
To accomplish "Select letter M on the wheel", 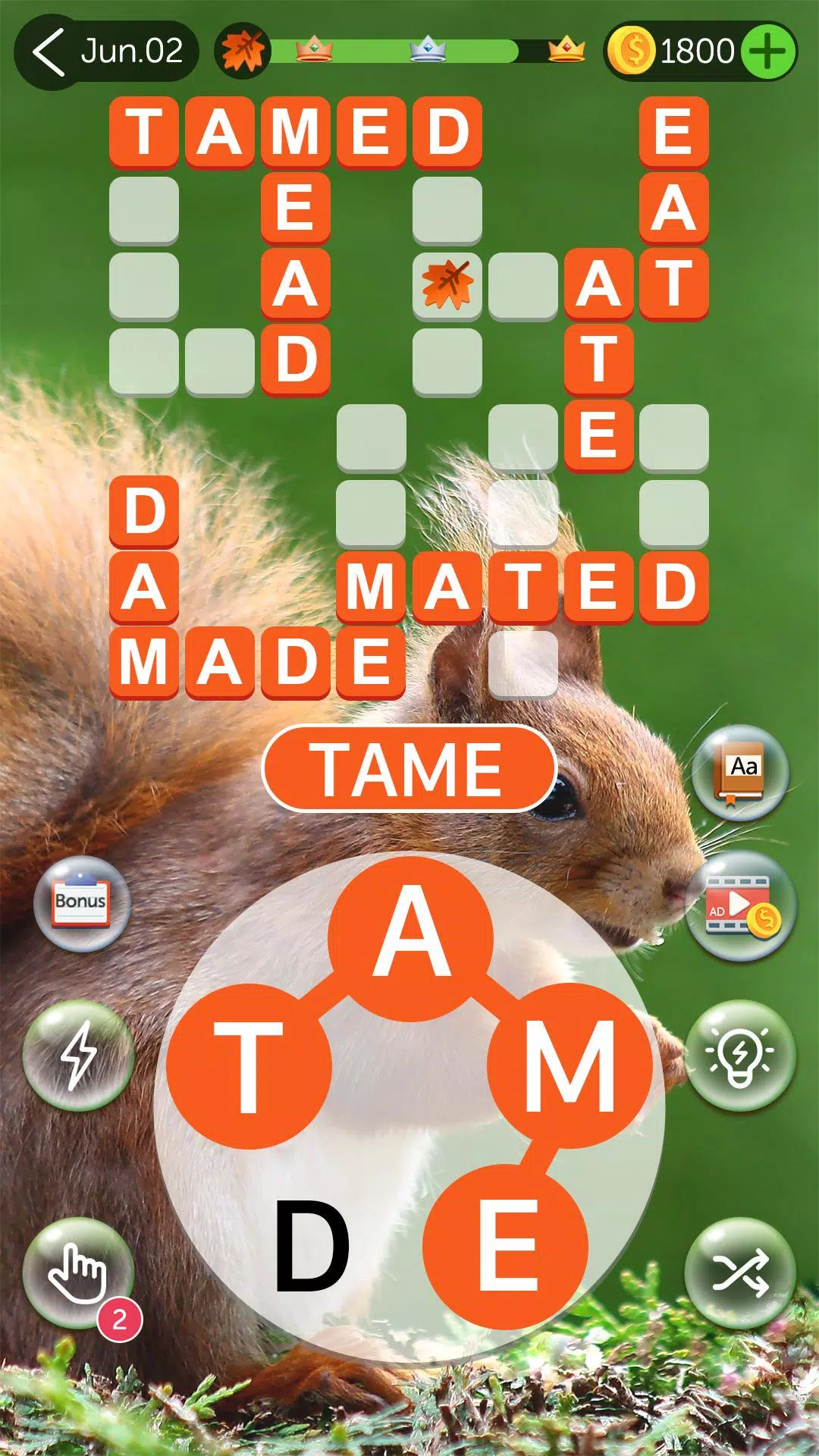I will pos(570,1065).
